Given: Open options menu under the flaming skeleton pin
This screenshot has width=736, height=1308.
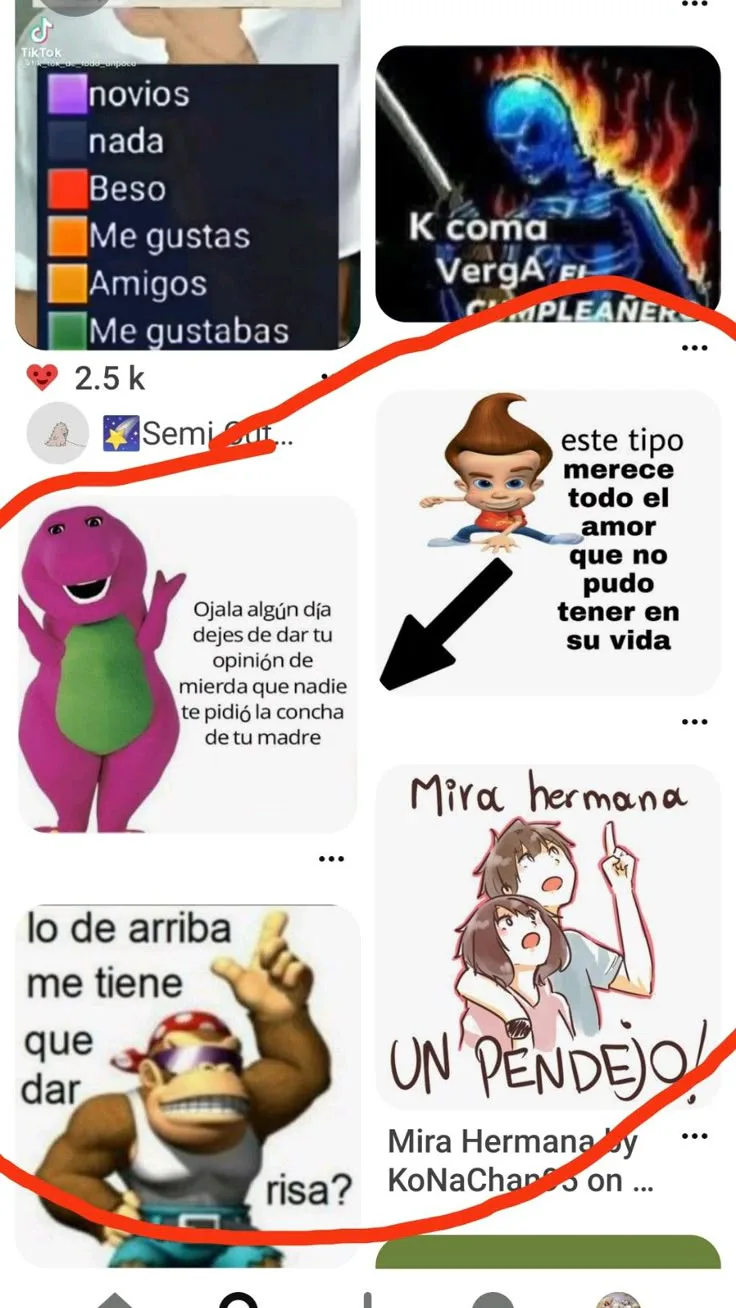Looking at the screenshot, I should click(694, 347).
